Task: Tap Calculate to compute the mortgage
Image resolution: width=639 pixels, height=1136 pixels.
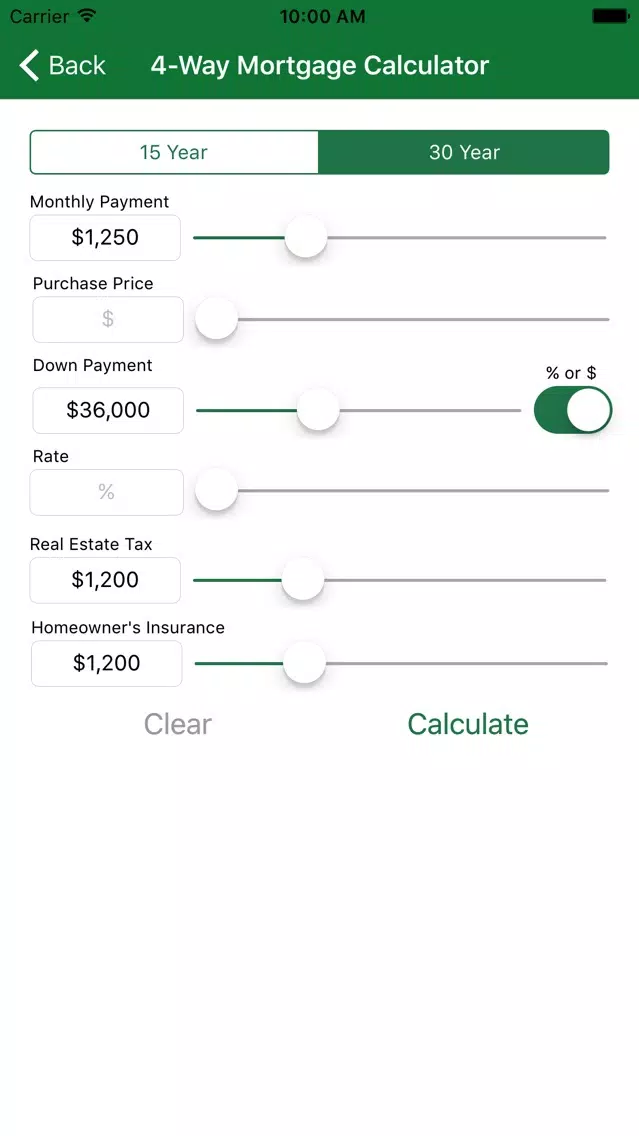Action: (468, 724)
